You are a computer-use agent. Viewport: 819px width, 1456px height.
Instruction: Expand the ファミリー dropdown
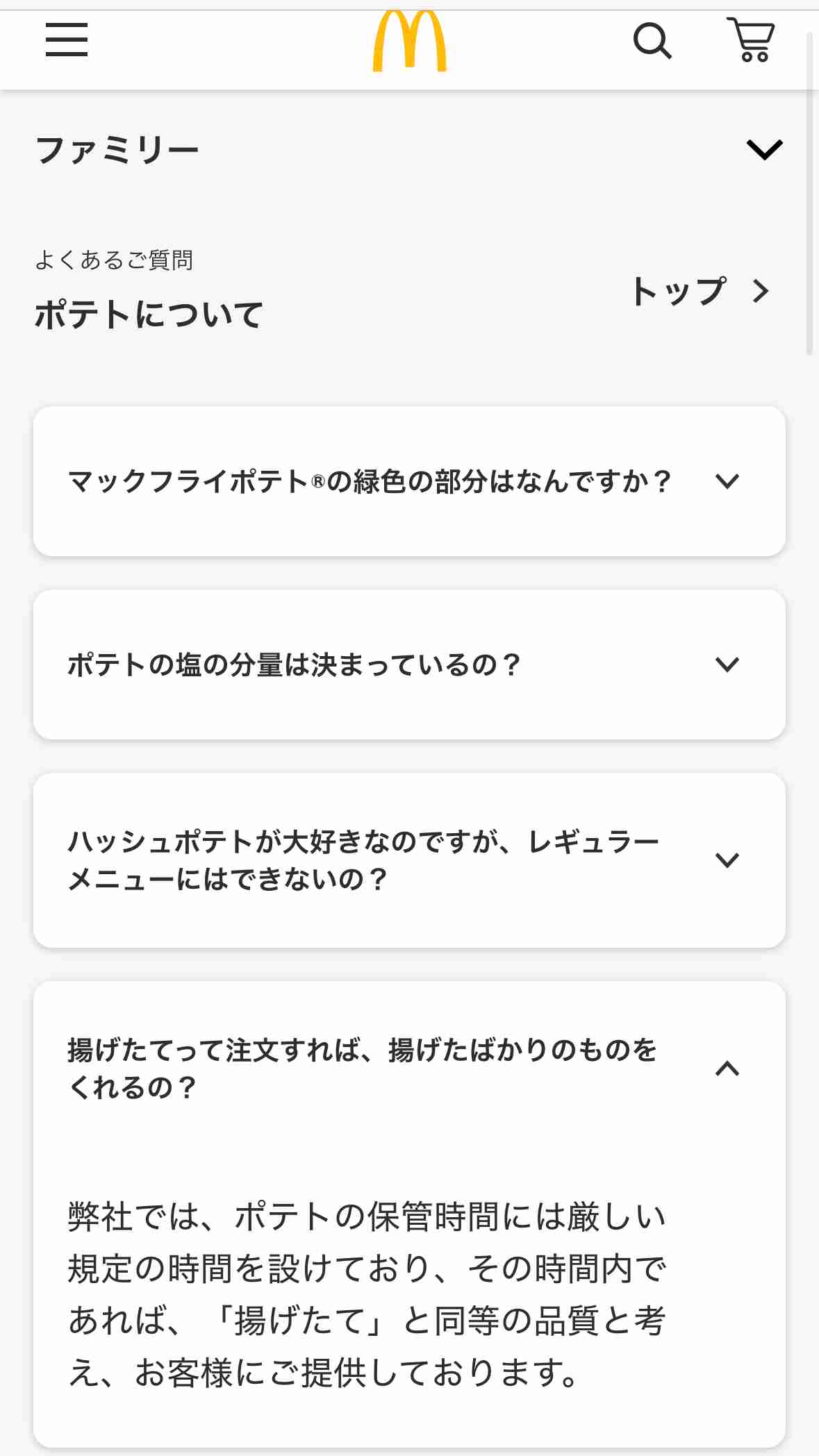pyautogui.click(x=409, y=149)
